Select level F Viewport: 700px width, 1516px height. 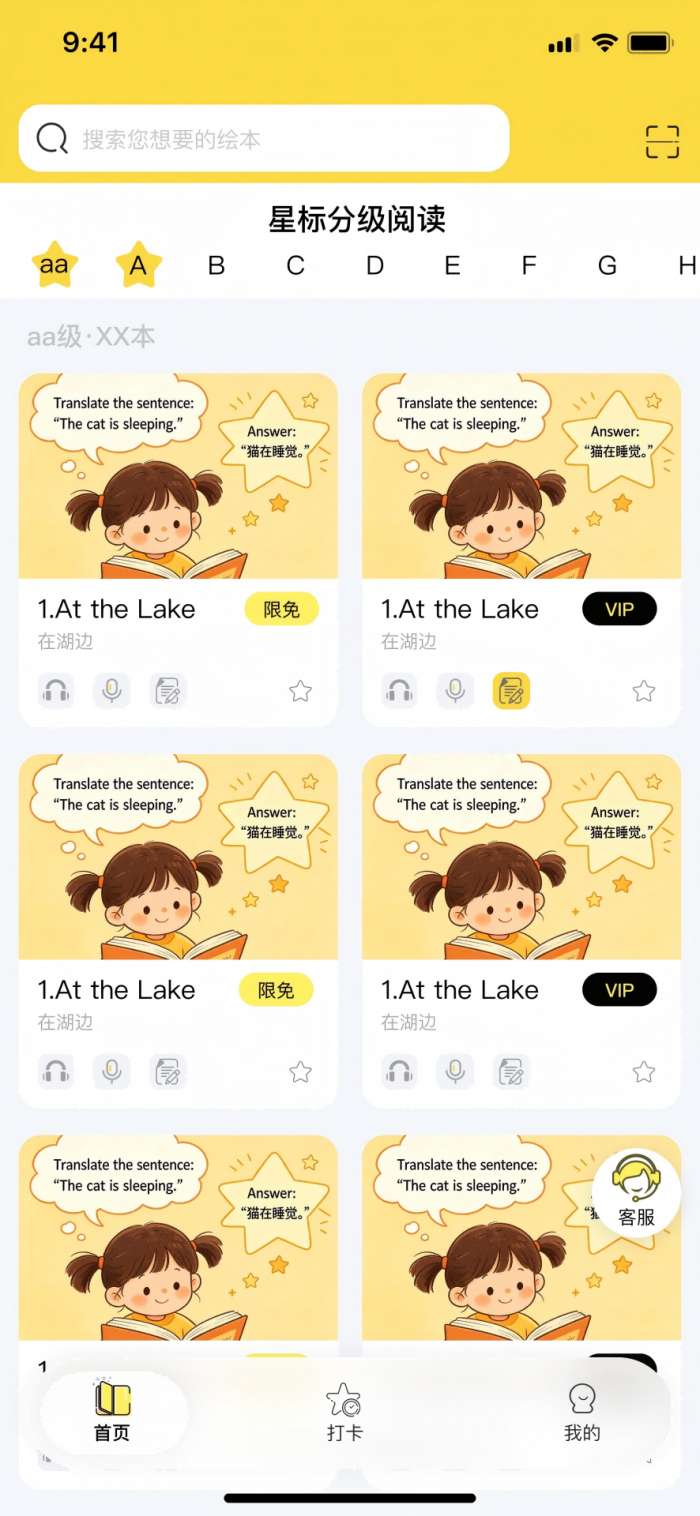coord(529,265)
